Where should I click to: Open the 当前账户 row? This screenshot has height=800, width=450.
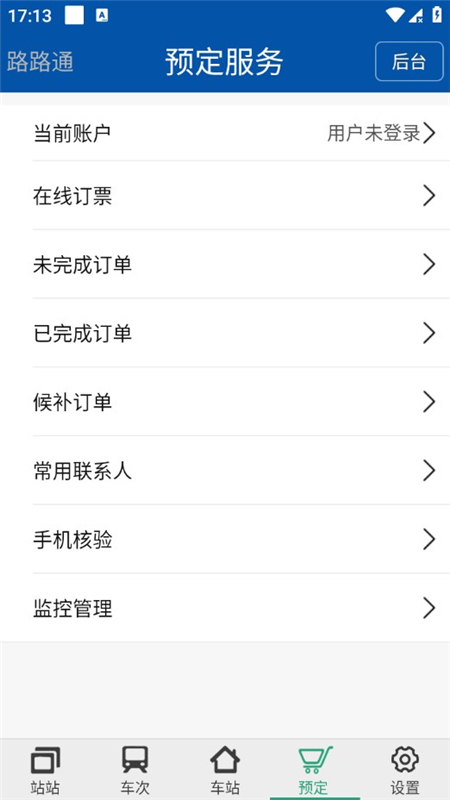(x=225, y=134)
